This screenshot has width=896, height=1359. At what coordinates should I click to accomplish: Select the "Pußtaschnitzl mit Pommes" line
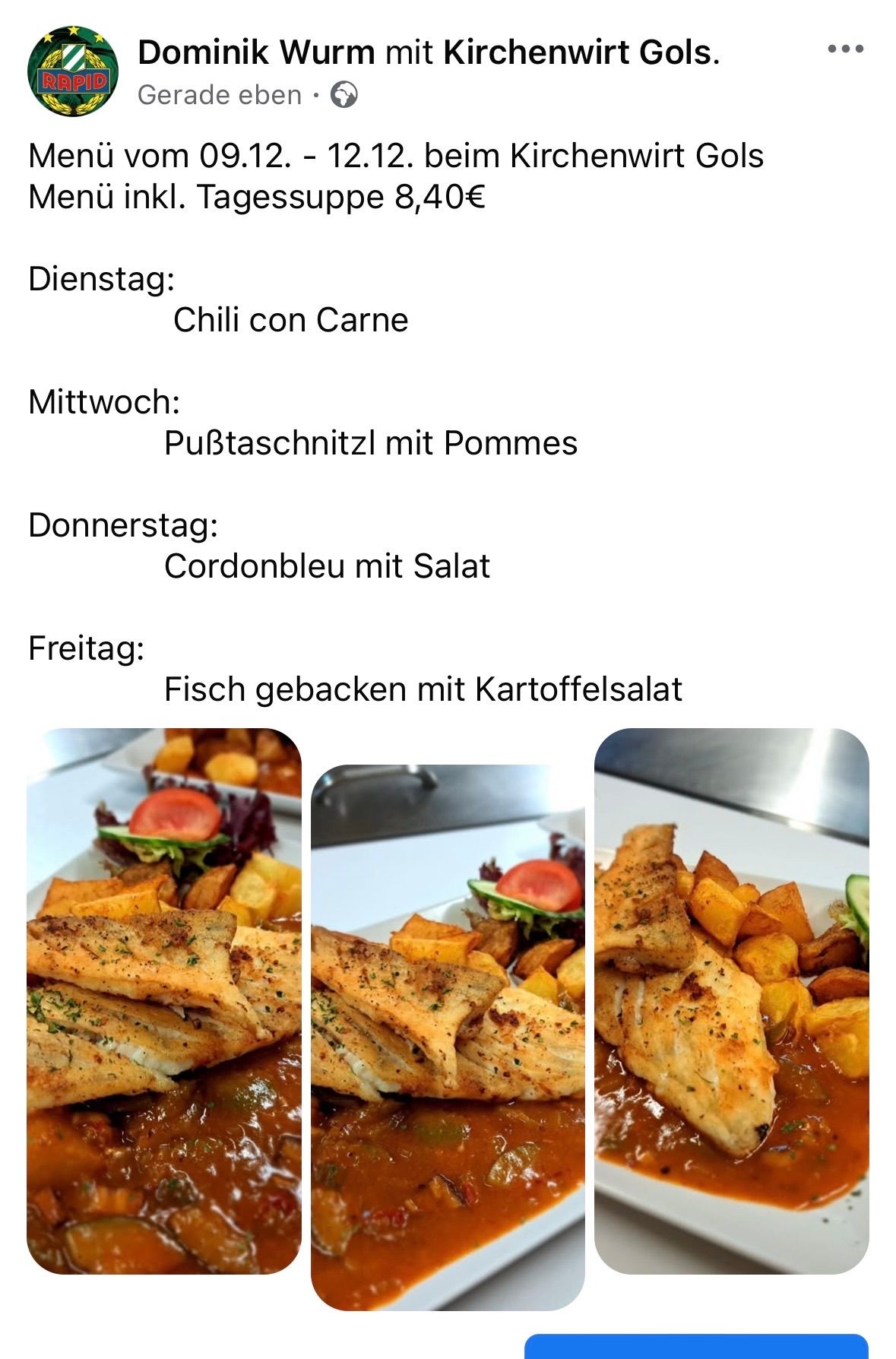pos(369,442)
